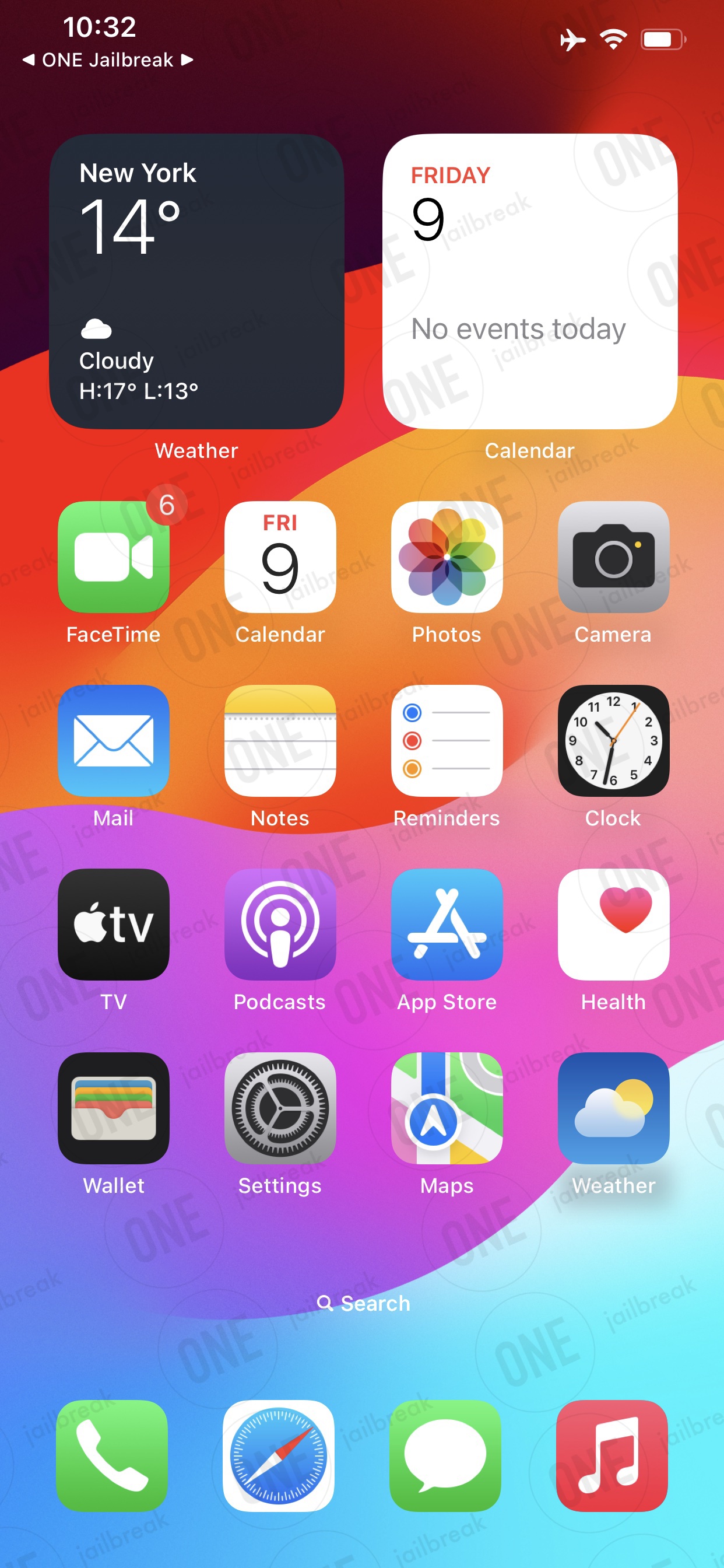Open Safari from the dock
724x1568 pixels.
click(279, 1456)
